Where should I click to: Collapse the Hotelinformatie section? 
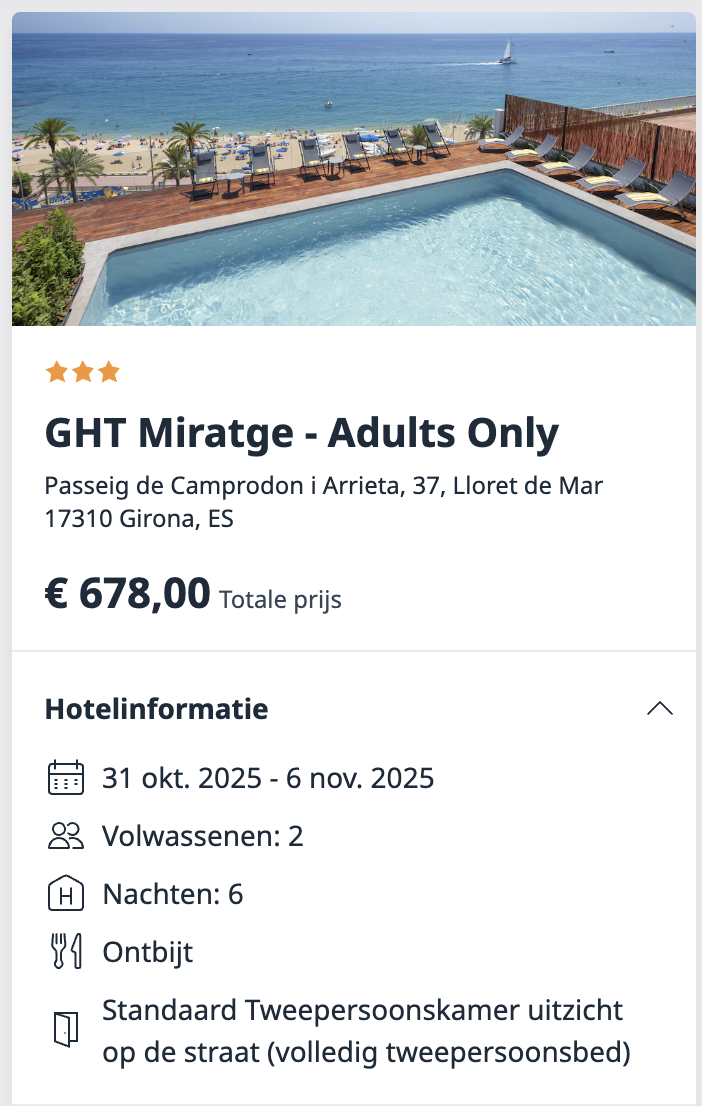tap(659, 709)
